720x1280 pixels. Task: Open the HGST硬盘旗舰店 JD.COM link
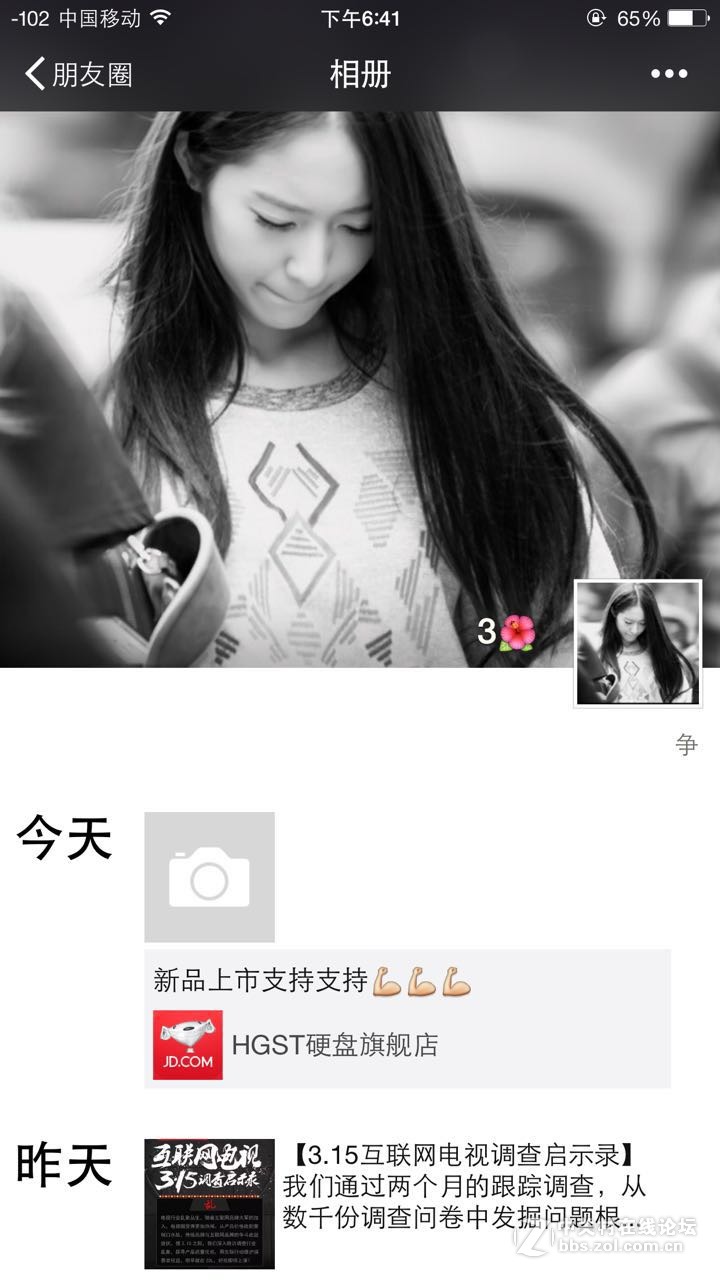[407, 1045]
